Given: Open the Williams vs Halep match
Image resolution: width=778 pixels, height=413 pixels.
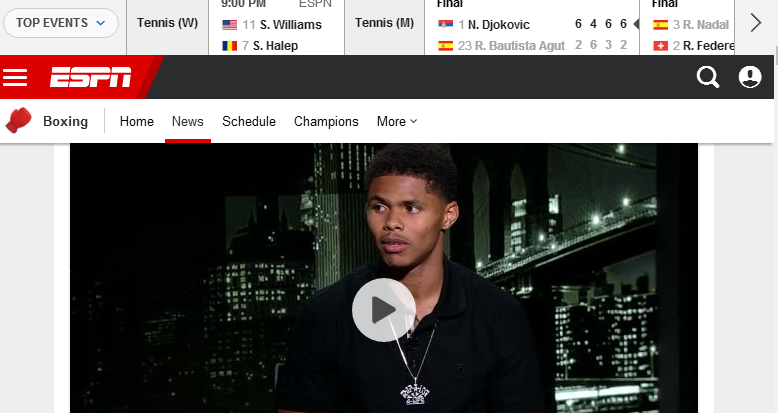Looking at the screenshot, I should click(x=277, y=34).
